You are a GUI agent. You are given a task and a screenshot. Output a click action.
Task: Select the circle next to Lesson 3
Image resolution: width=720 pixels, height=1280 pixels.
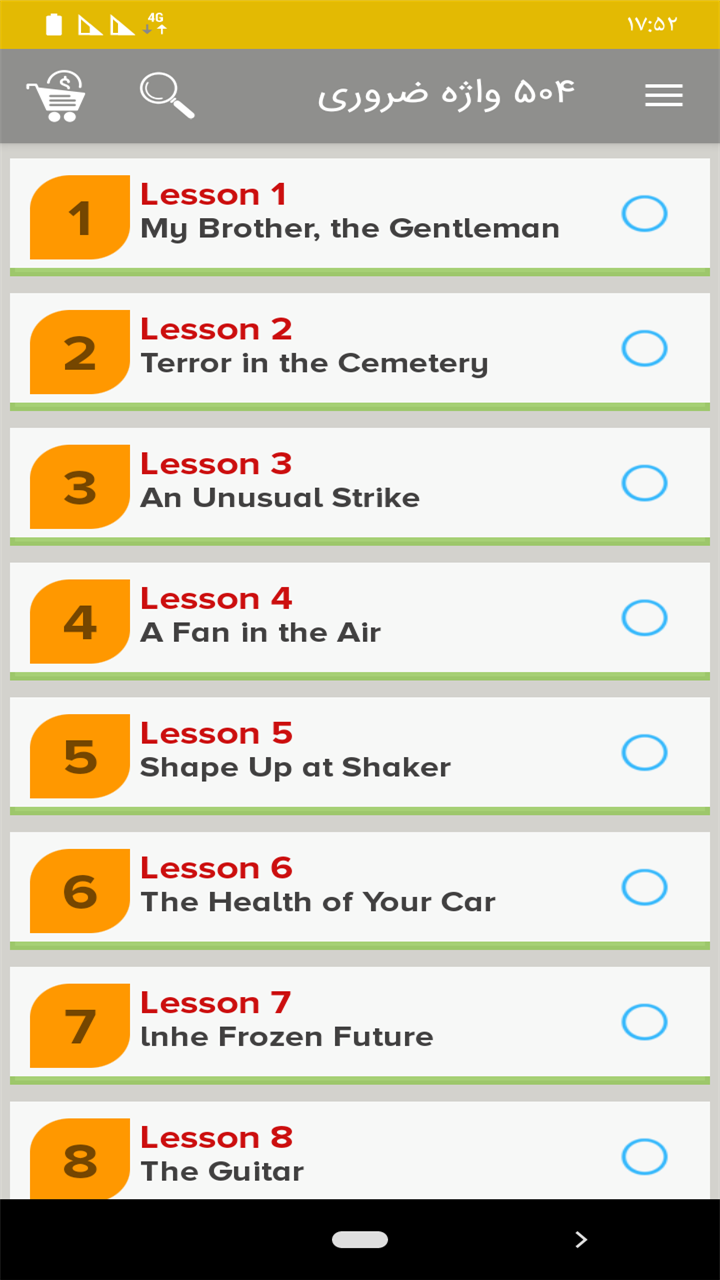coord(644,483)
